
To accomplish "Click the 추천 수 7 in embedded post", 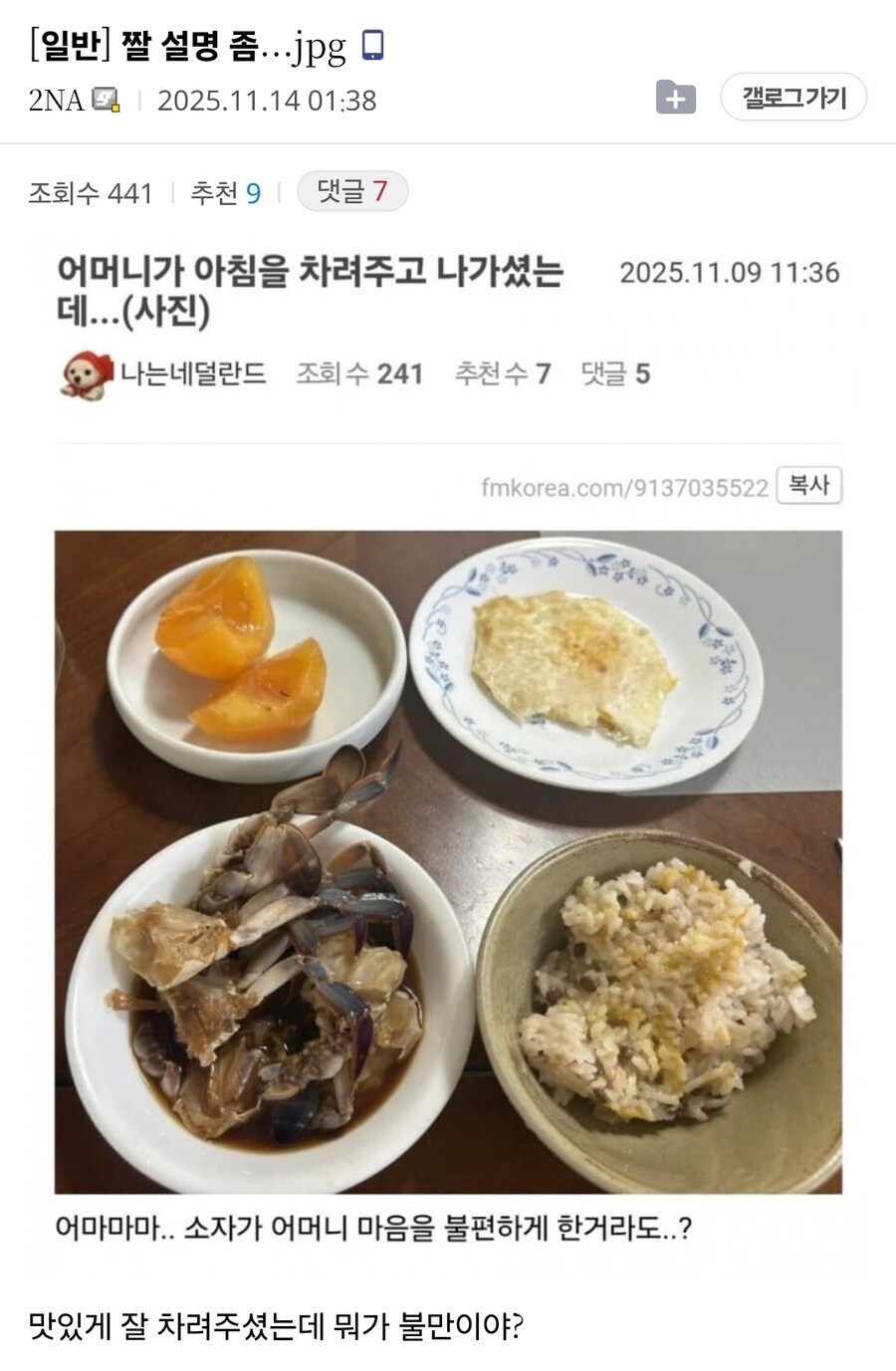I will [x=503, y=375].
